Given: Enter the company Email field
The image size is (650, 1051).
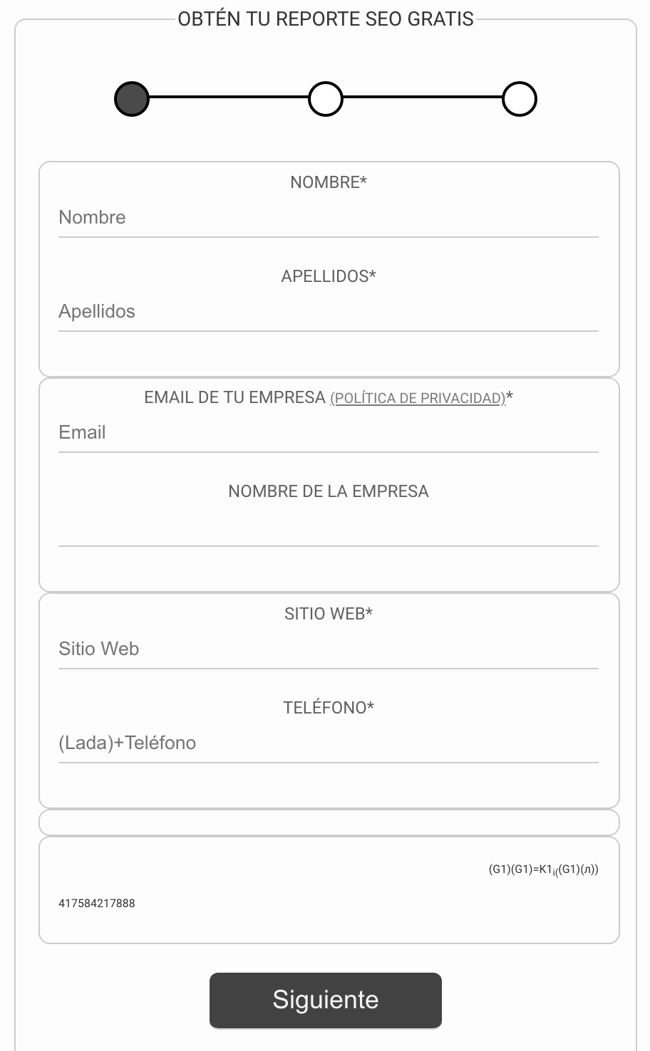Looking at the screenshot, I should point(328,433).
